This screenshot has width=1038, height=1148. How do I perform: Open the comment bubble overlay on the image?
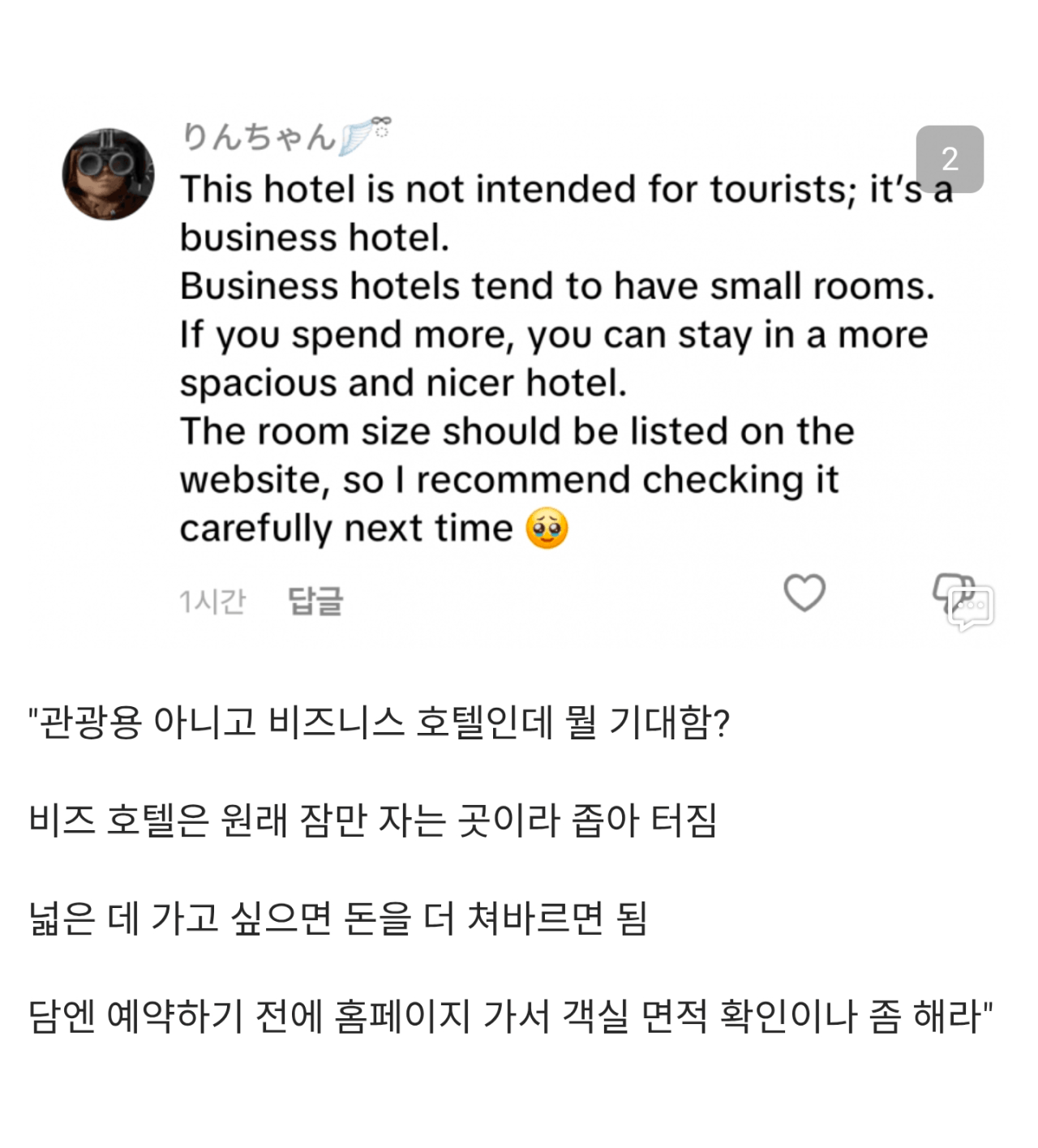[x=971, y=608]
